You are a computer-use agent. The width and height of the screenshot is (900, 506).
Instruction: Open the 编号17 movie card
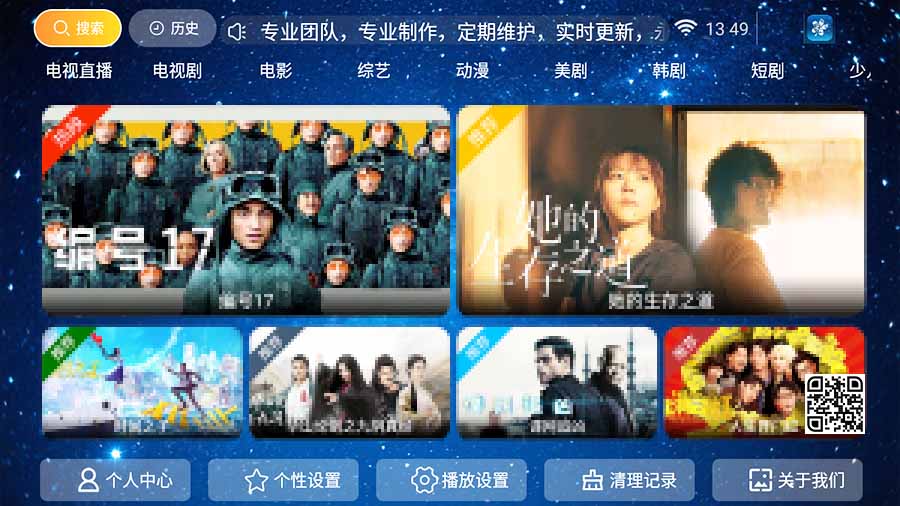coord(245,210)
